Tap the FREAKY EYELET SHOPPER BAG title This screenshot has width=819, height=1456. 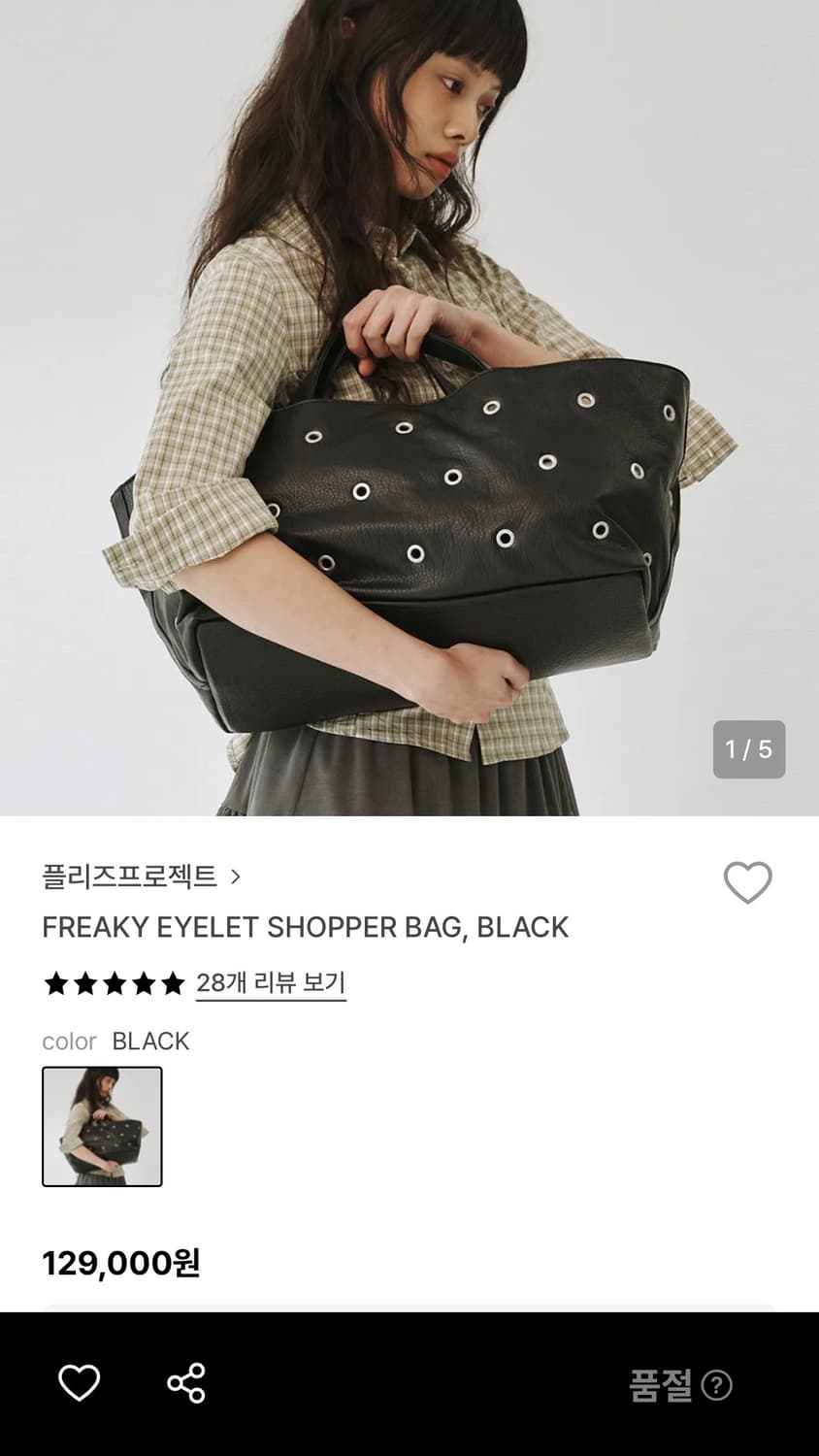coord(305,927)
